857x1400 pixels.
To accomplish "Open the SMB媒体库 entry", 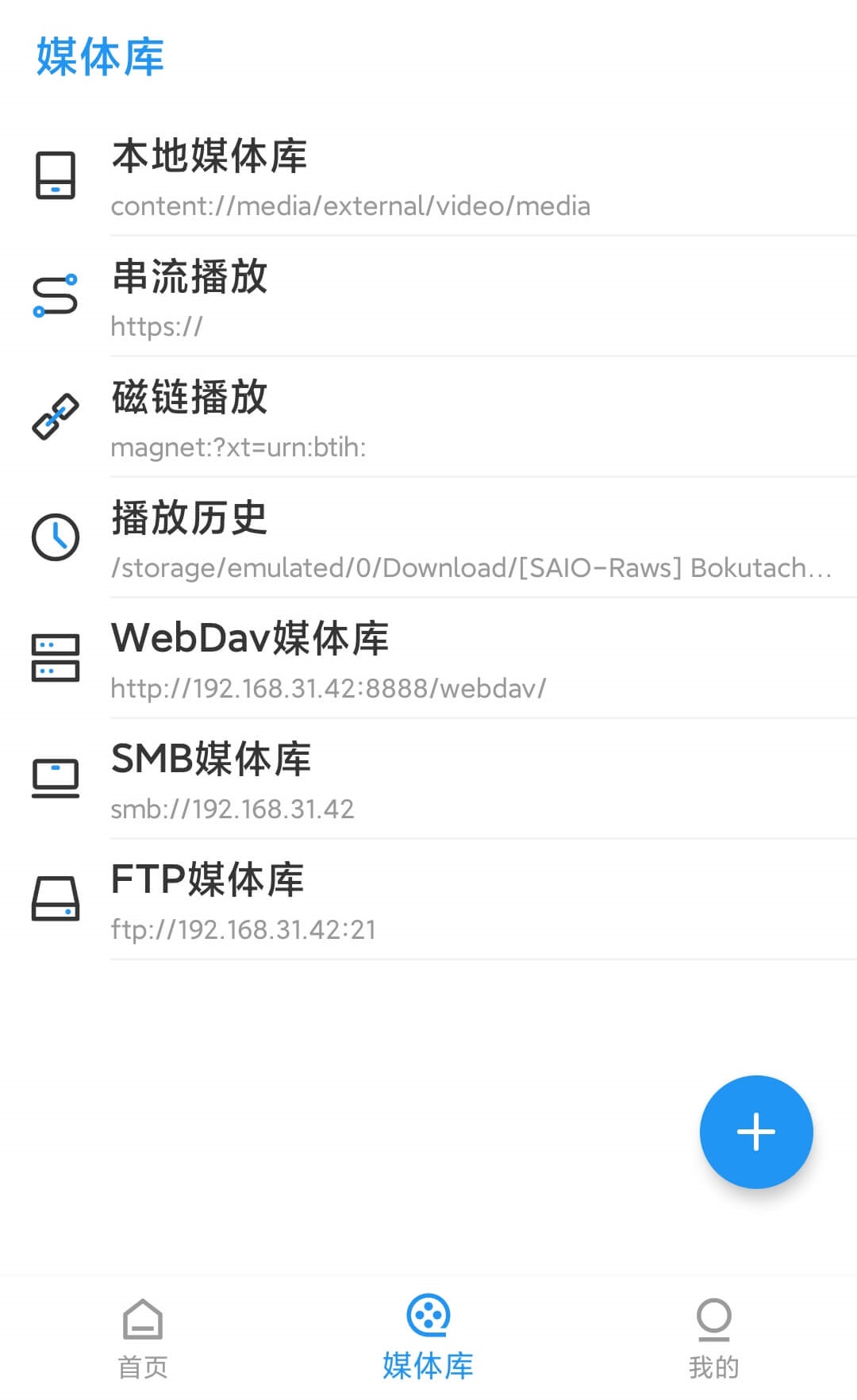I will [428, 779].
